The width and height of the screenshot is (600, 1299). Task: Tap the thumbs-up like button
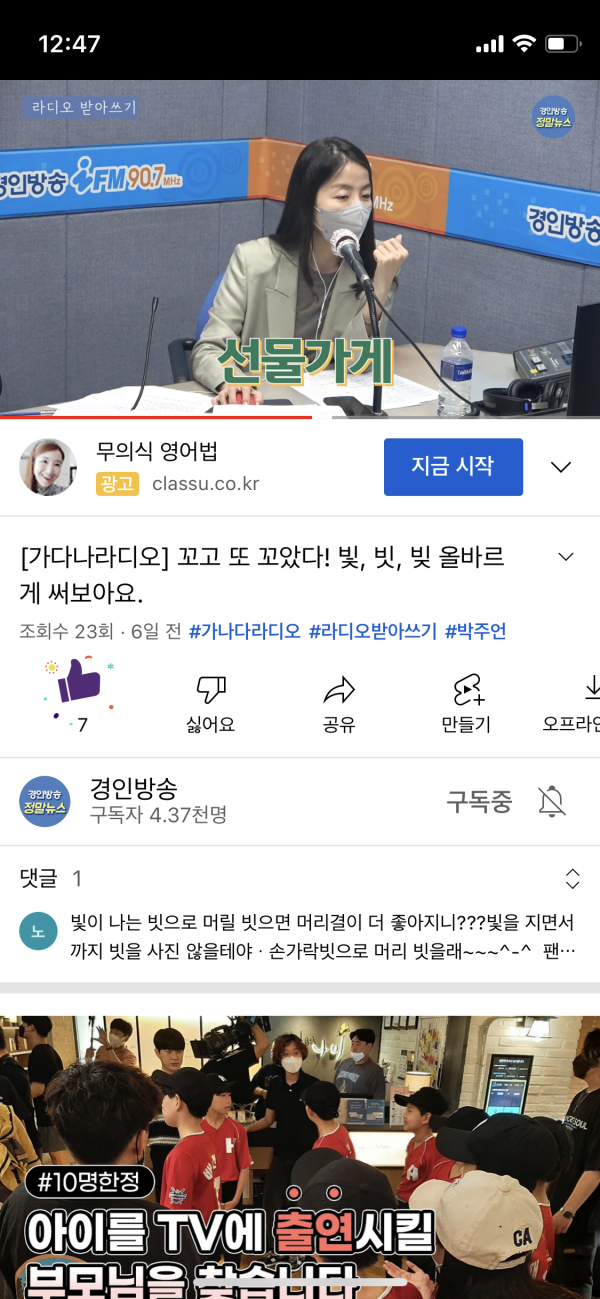(79, 682)
